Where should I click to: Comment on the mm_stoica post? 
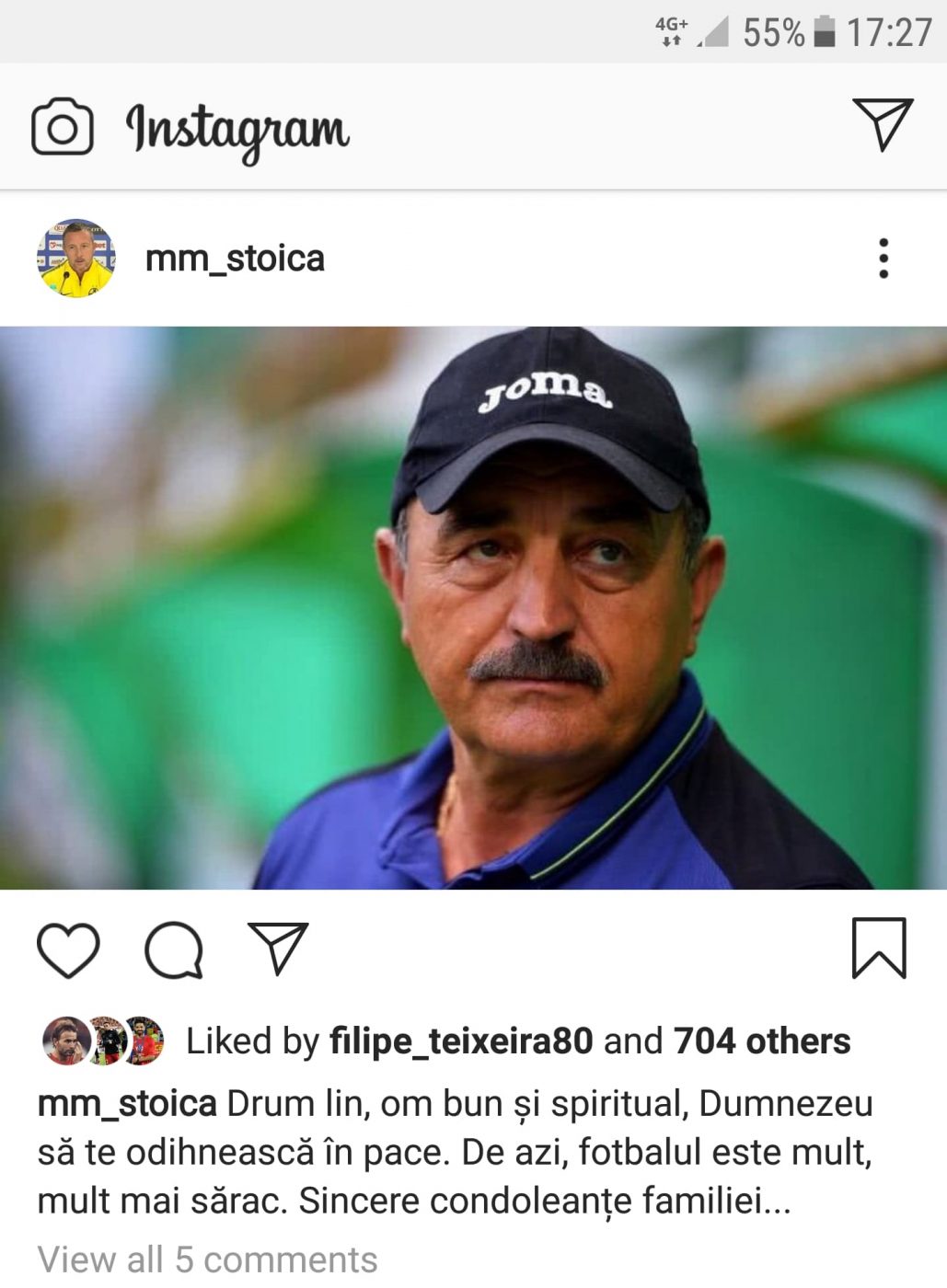pos(173,949)
